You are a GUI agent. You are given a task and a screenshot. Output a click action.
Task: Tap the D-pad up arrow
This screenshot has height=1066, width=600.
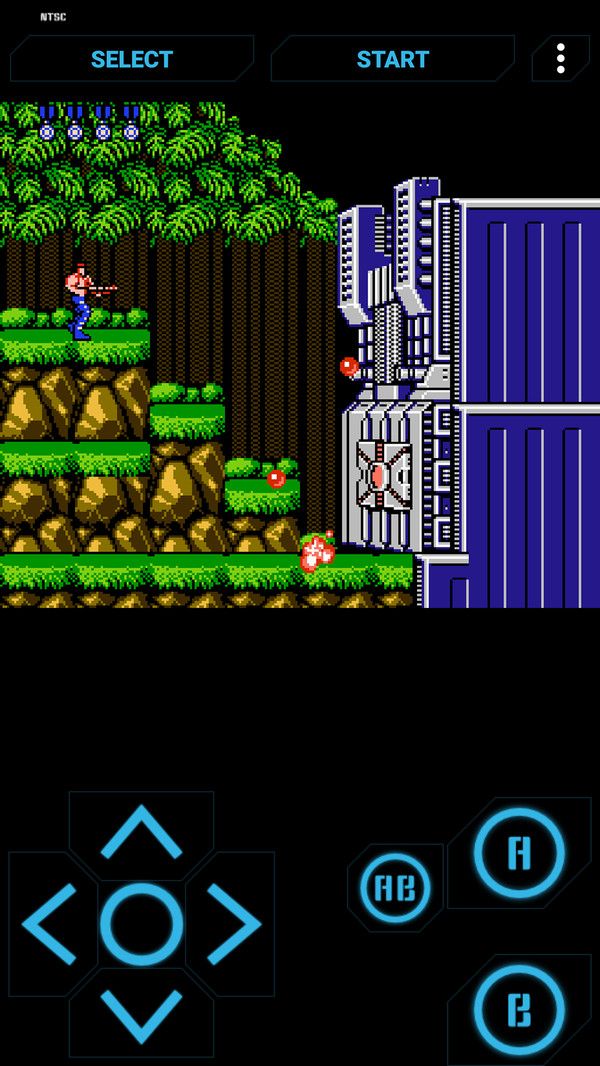[141, 833]
